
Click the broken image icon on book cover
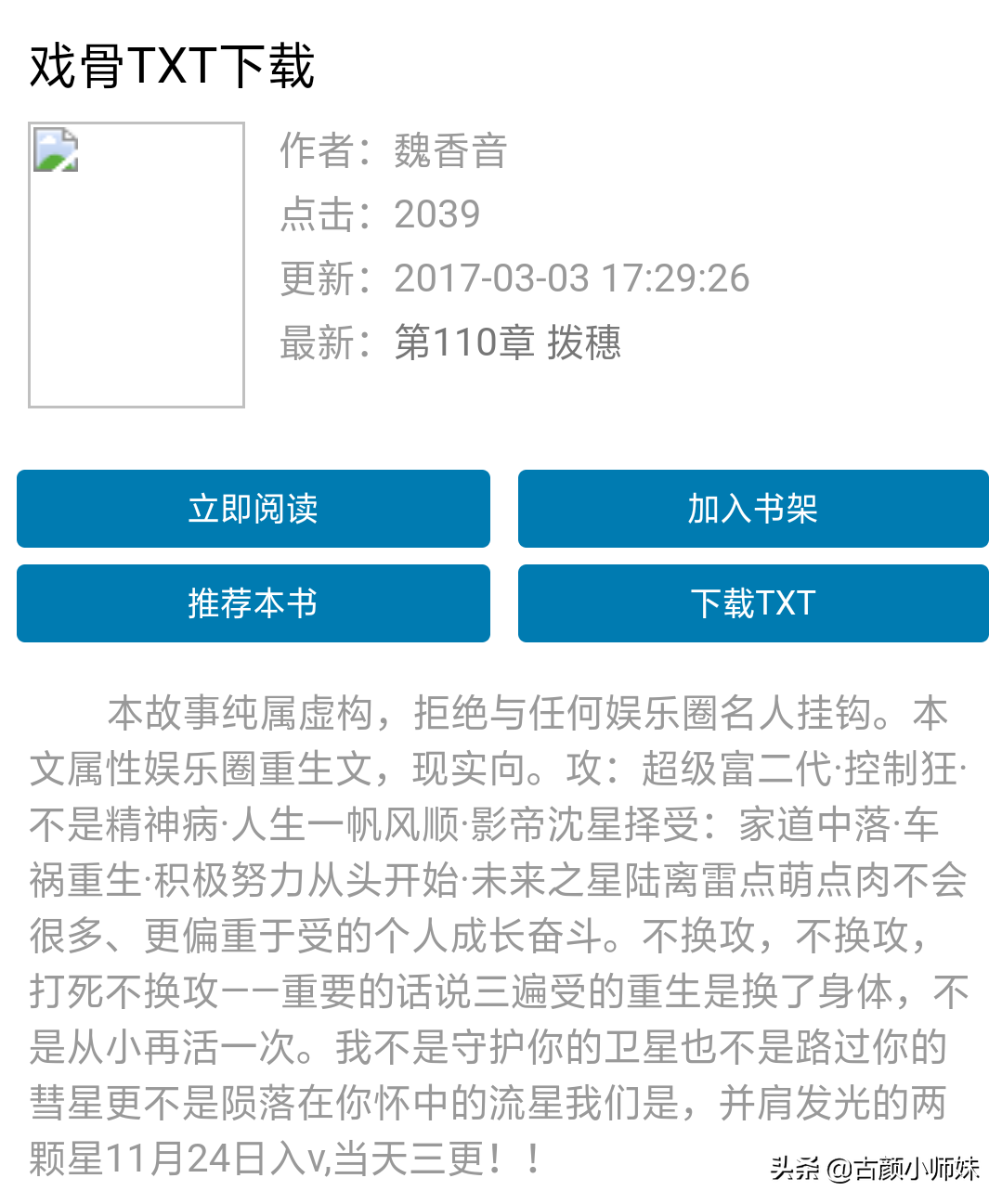[58, 153]
